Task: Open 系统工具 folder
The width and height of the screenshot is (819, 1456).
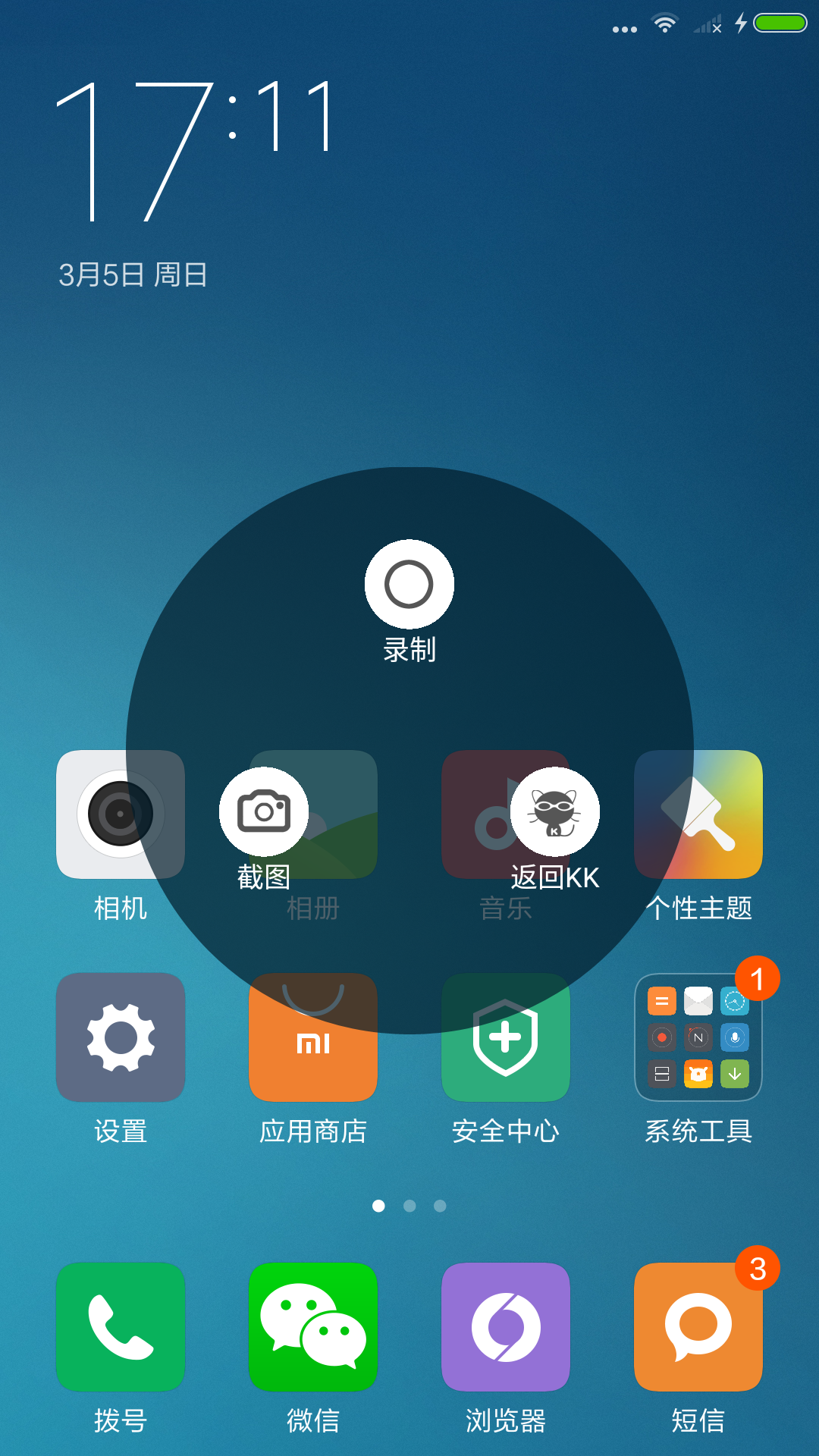Action: (x=698, y=1037)
